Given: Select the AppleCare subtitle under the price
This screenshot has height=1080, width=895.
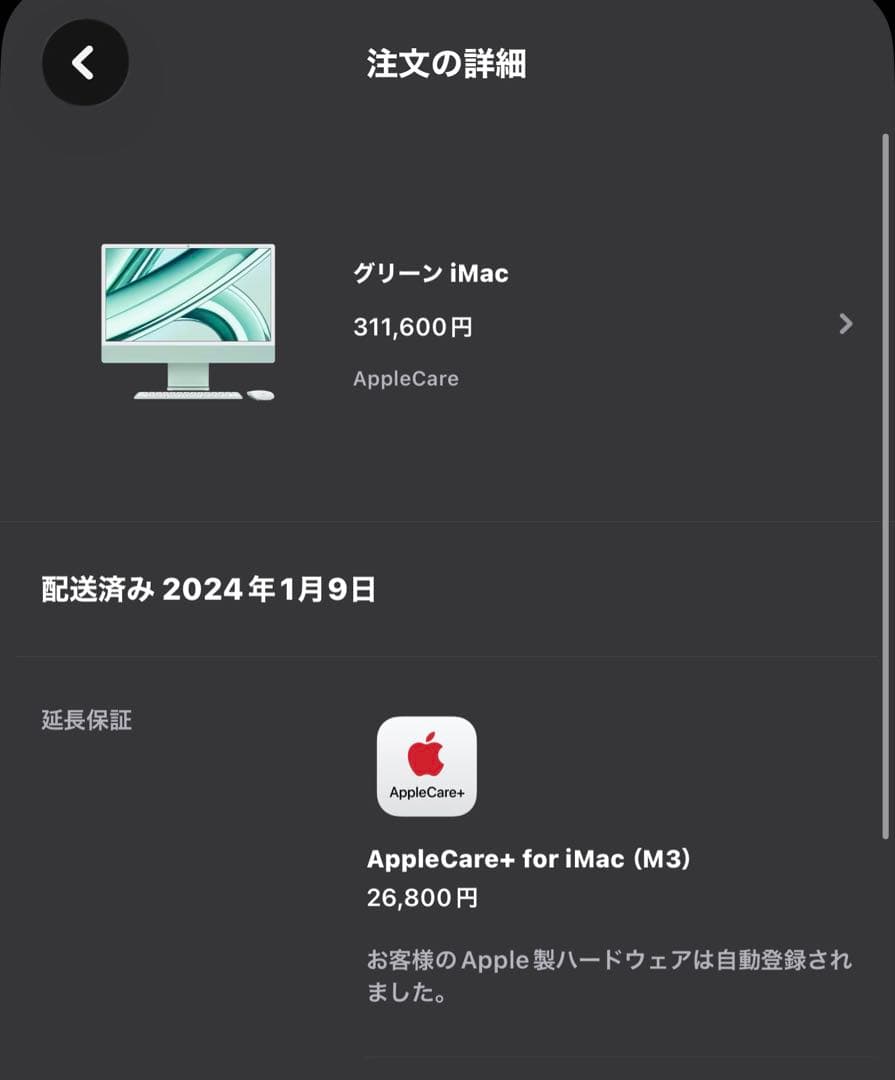Looking at the screenshot, I should tap(405, 378).
